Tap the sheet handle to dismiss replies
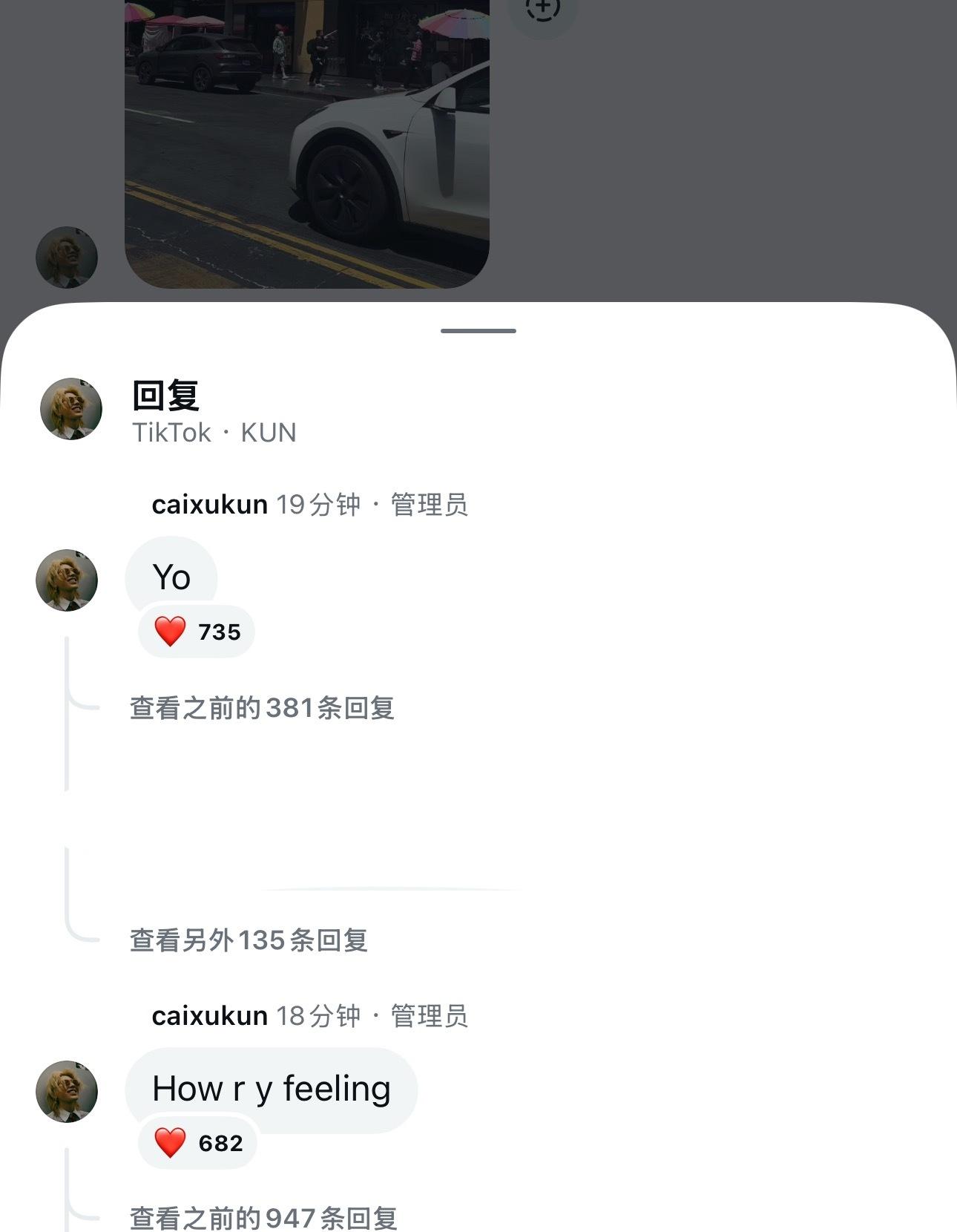Image resolution: width=957 pixels, height=1232 pixels. tap(479, 331)
